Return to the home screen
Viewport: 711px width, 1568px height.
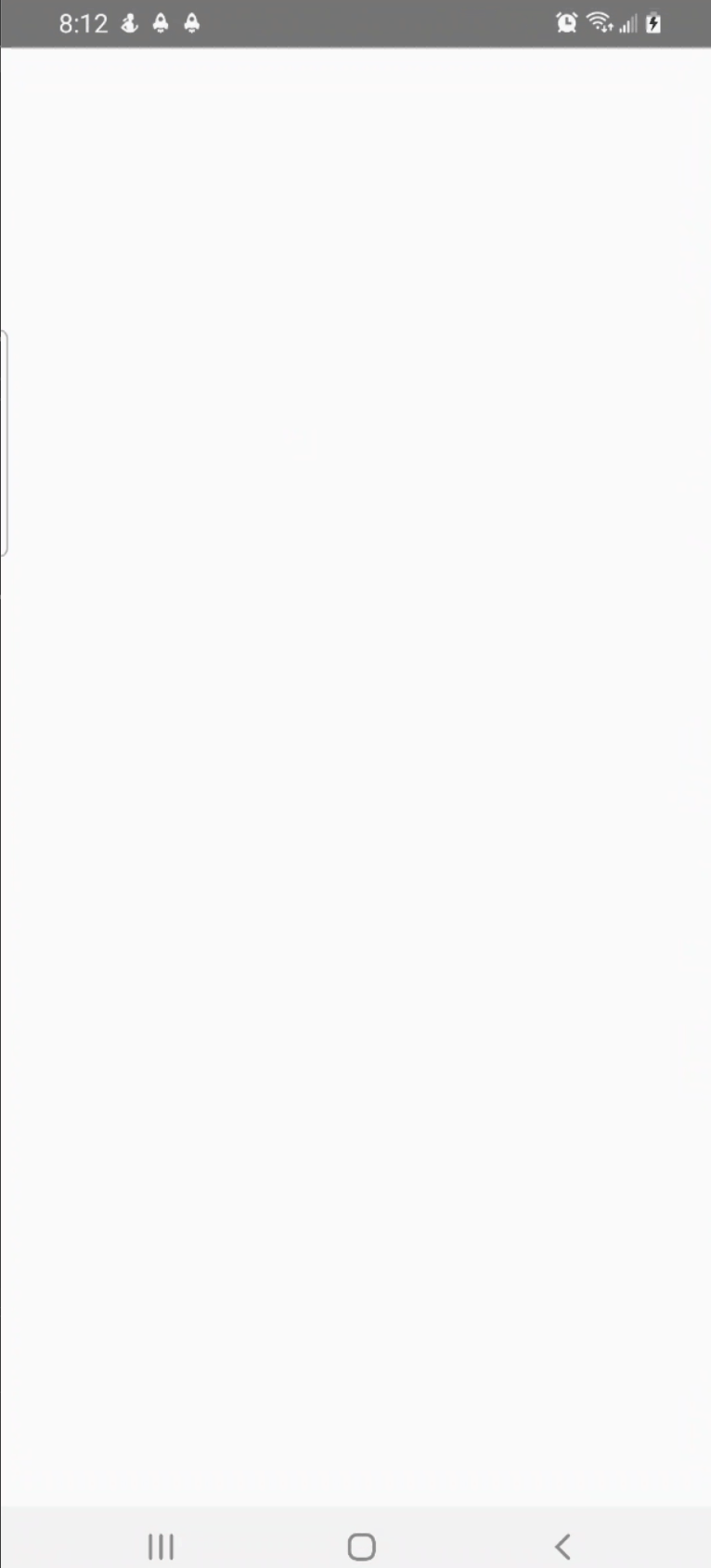pos(361,1546)
